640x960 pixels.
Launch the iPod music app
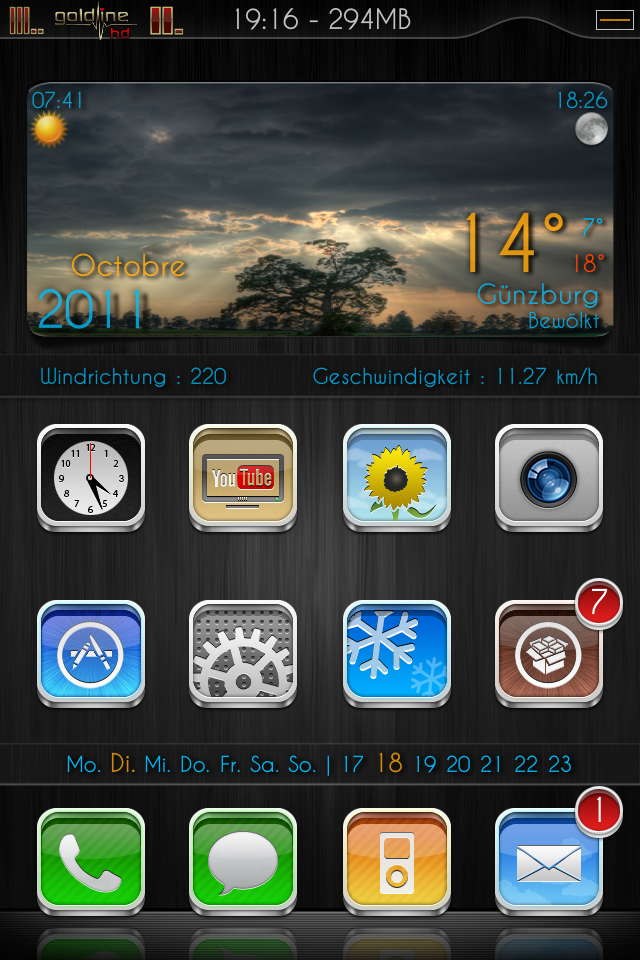[397, 860]
